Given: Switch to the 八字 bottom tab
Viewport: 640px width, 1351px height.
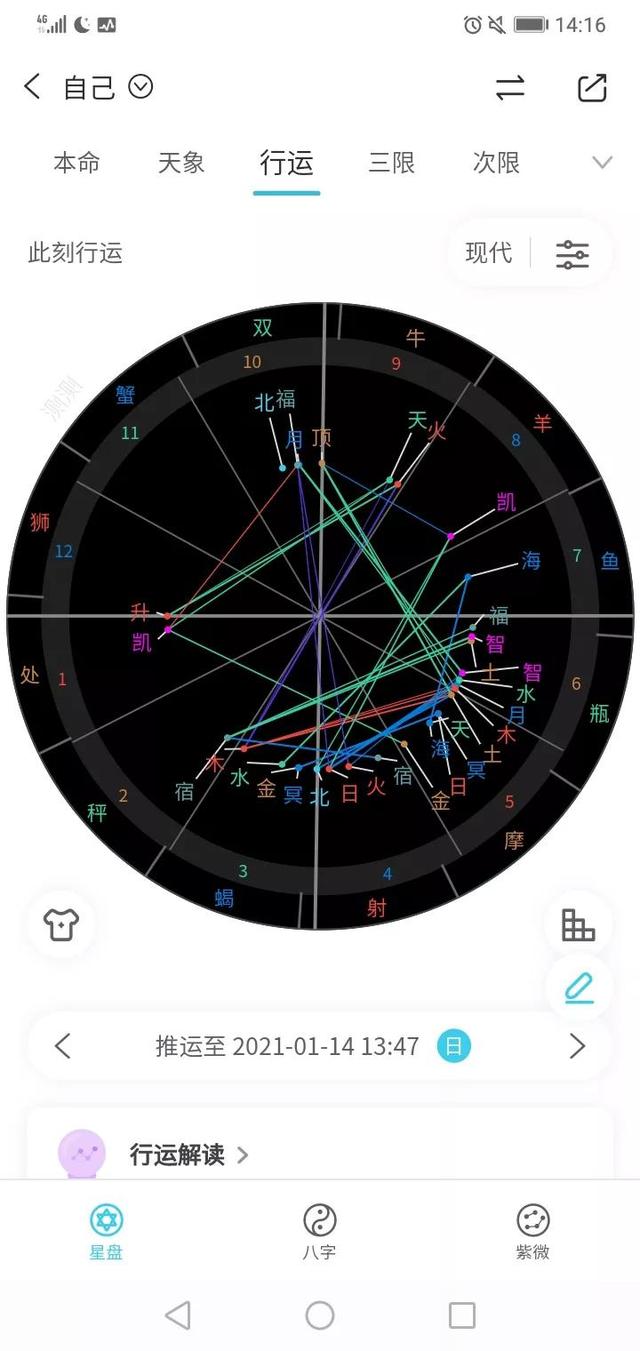Looking at the screenshot, I should (x=319, y=1231).
